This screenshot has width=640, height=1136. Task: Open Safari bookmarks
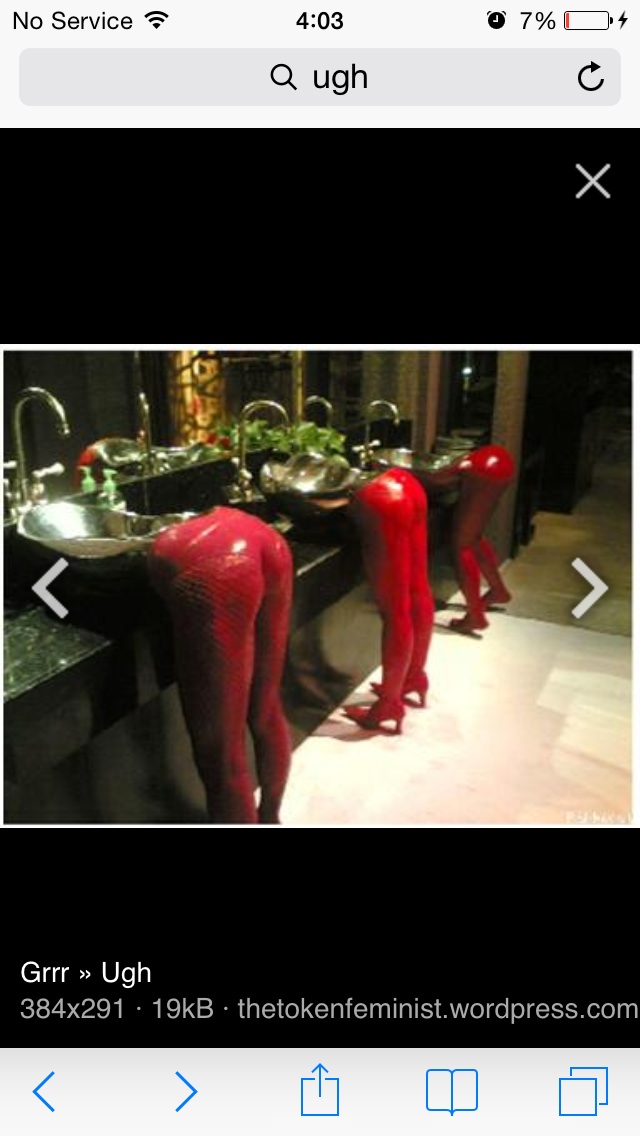452,1091
